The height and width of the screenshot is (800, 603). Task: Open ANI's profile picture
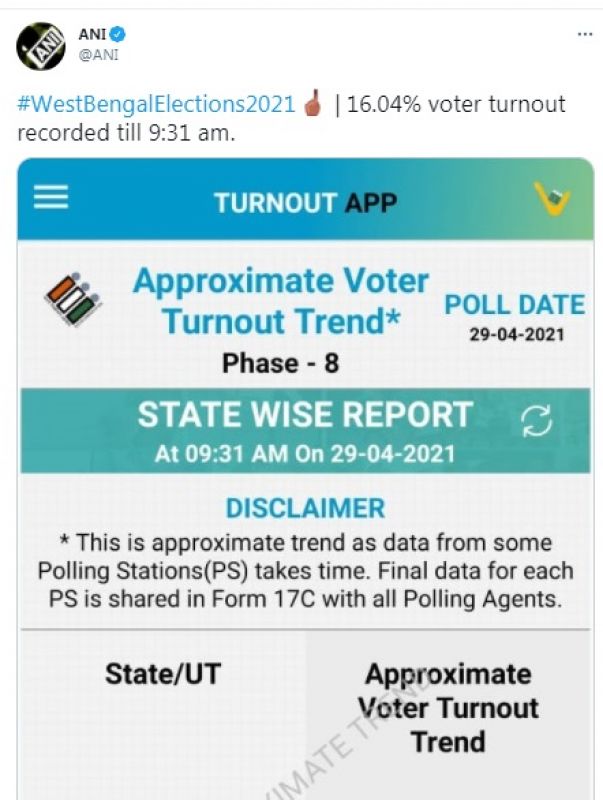click(x=39, y=45)
